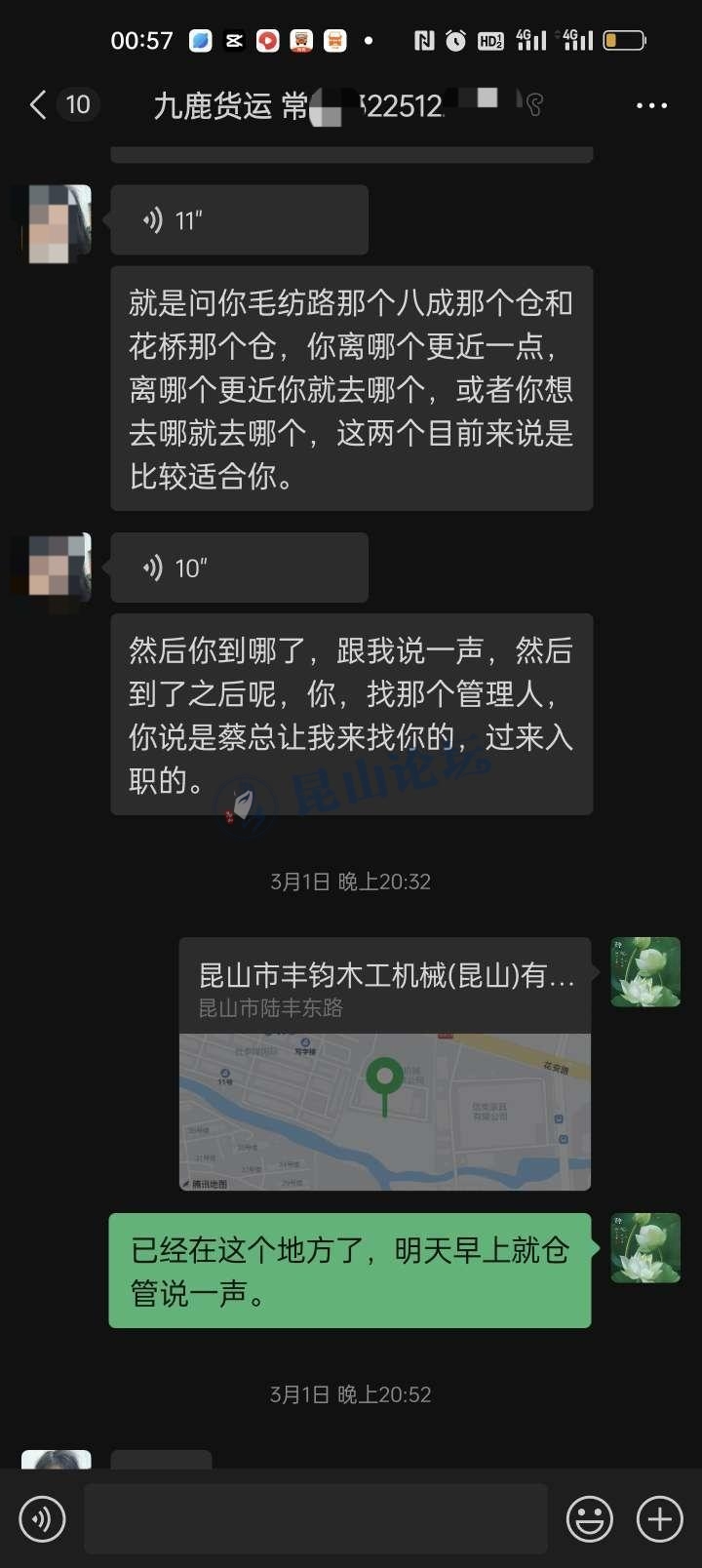Image resolution: width=702 pixels, height=1568 pixels.
Task: Open the chat overflow menu
Action: pos(651,105)
